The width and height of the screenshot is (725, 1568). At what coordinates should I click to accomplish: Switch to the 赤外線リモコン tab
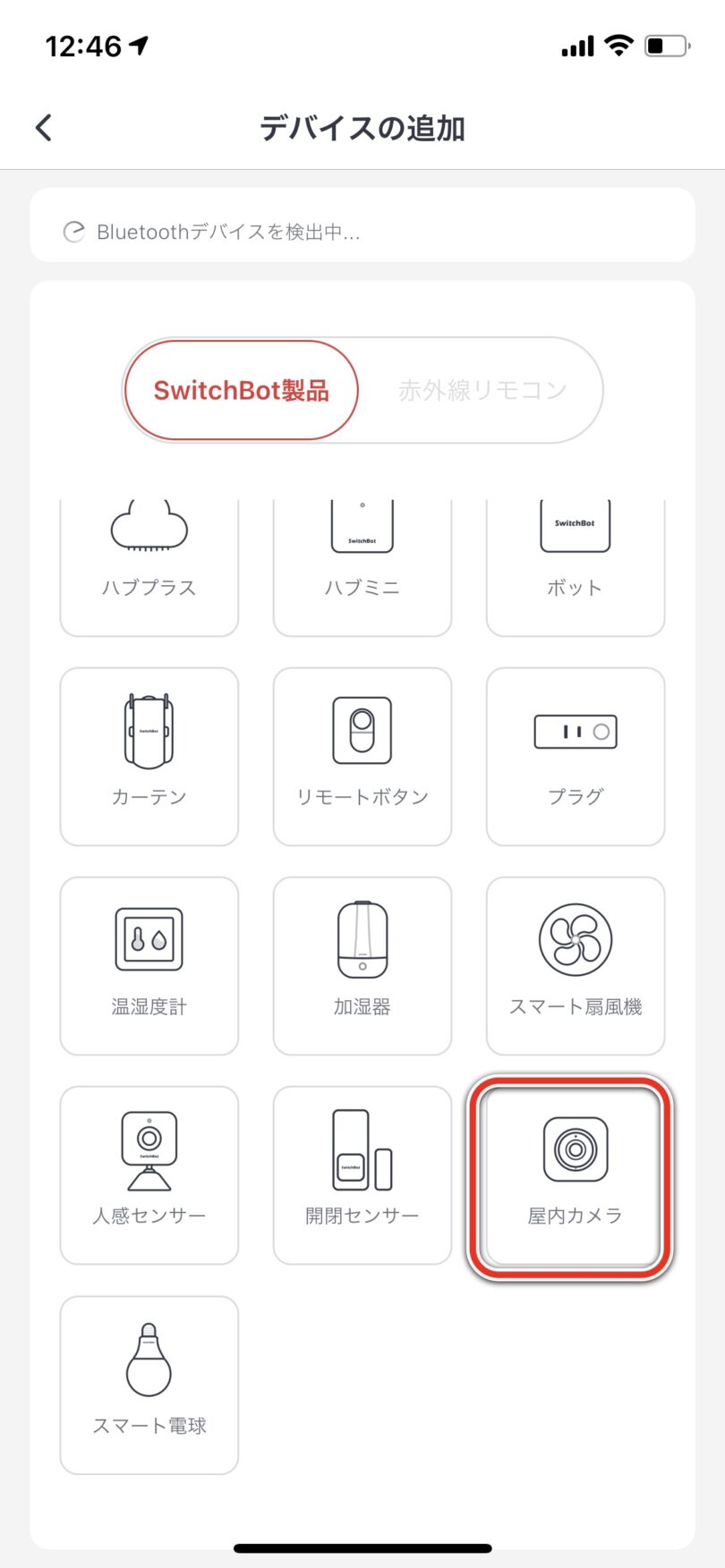482,390
